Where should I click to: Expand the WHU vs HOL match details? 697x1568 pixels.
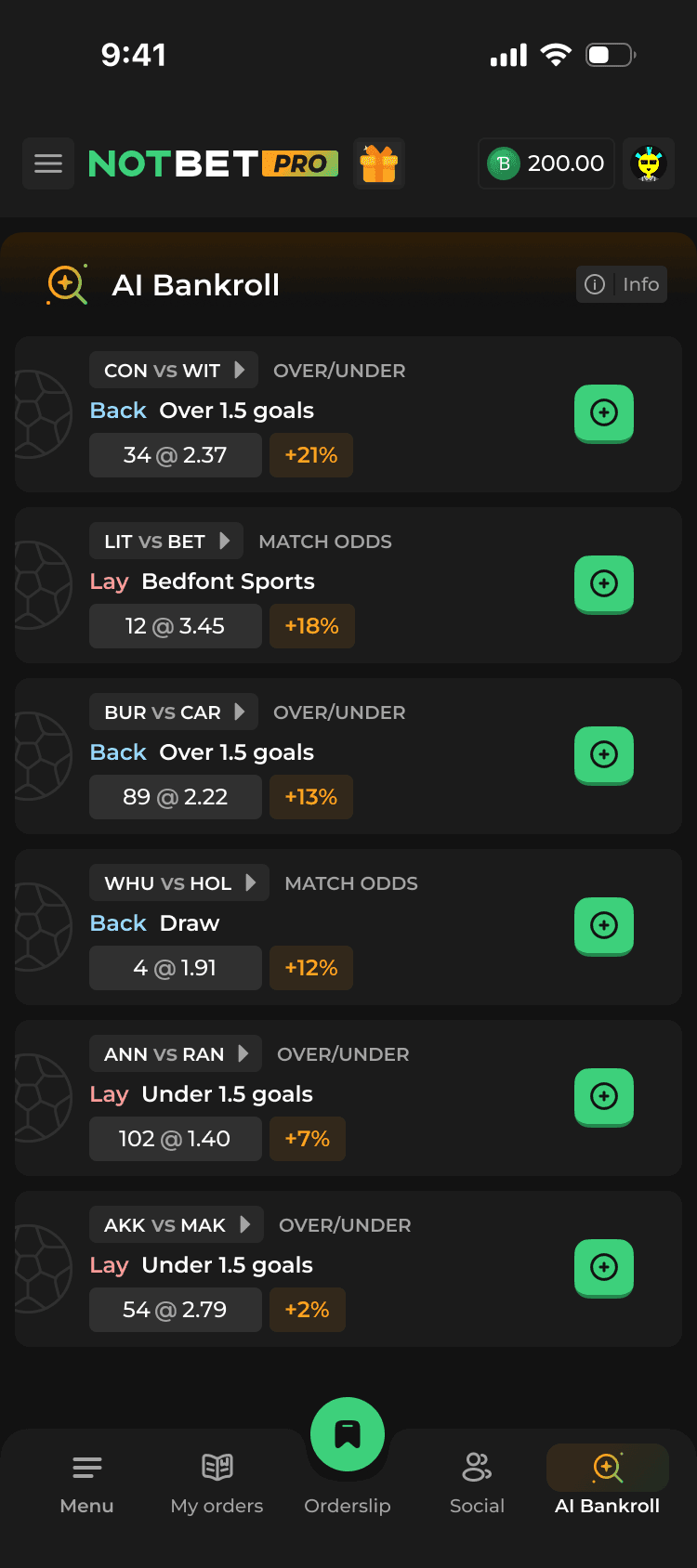(178, 882)
